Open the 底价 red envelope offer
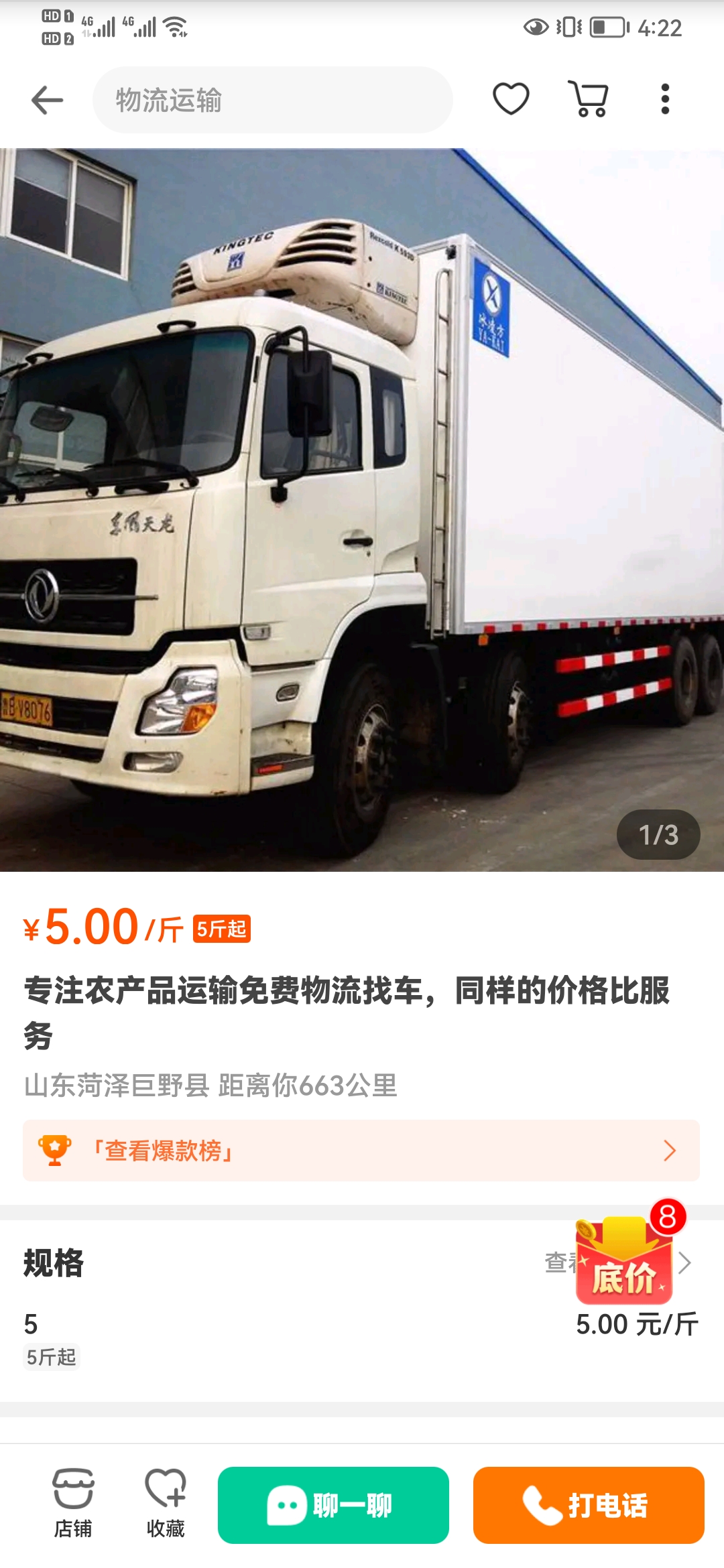The width and height of the screenshot is (724, 1568). 625,1261
